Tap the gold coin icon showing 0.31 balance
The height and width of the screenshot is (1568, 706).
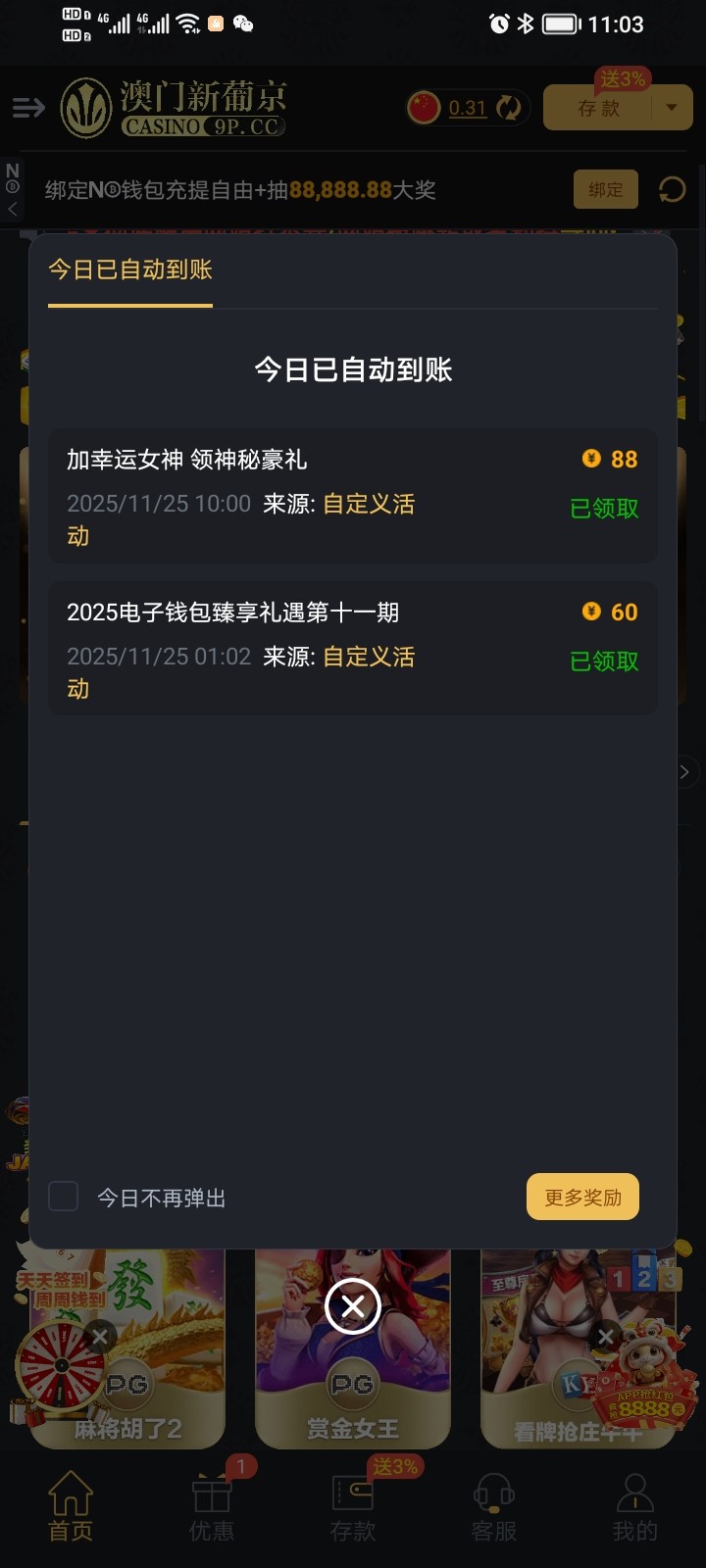click(424, 108)
